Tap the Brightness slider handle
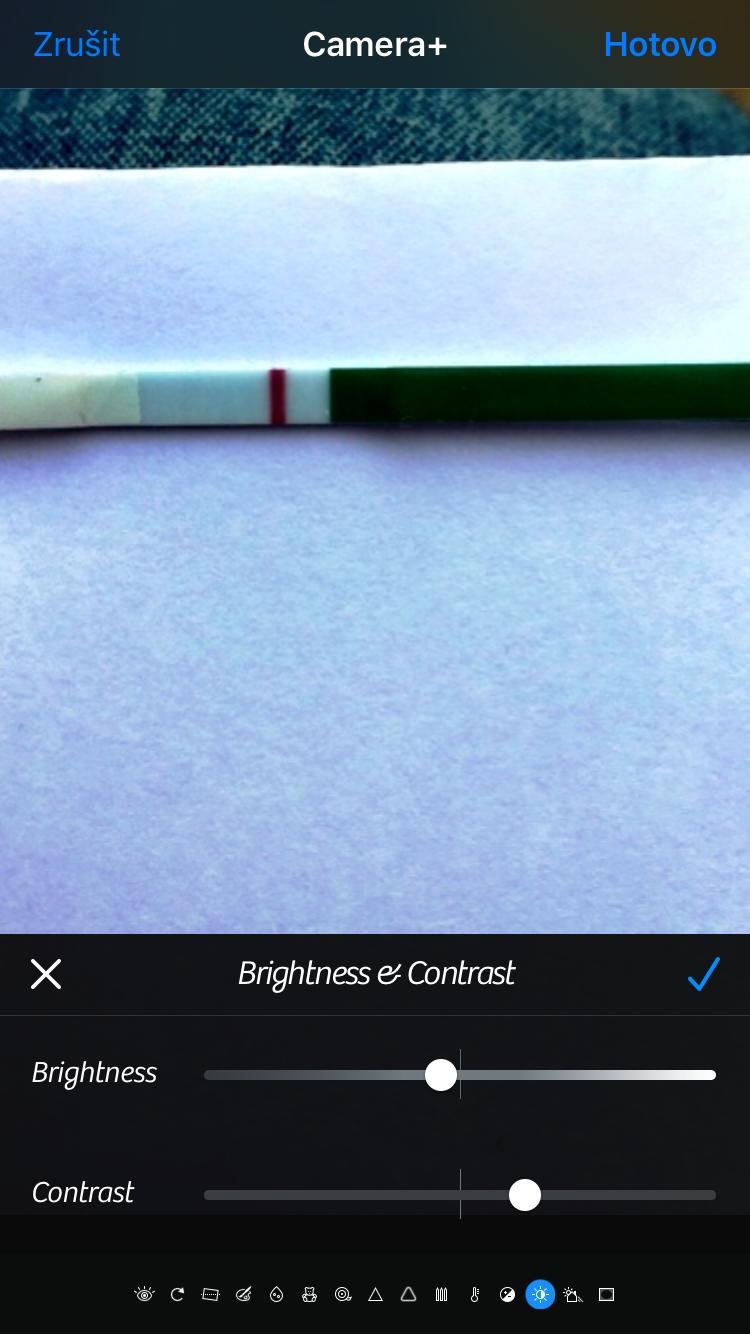The height and width of the screenshot is (1334, 750). (441, 1075)
